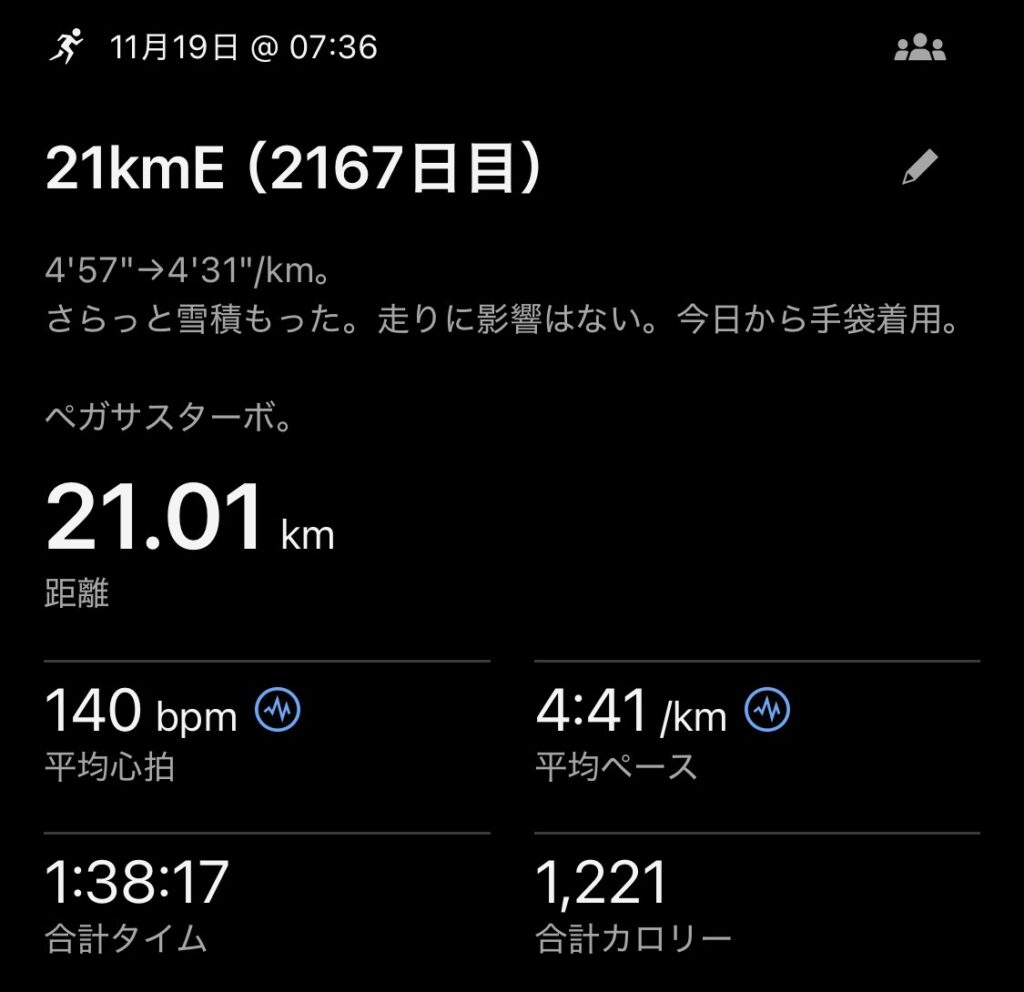1024x992 pixels.
Task: Open heart rate chart icon beside 140 bpm
Action: click(x=278, y=712)
